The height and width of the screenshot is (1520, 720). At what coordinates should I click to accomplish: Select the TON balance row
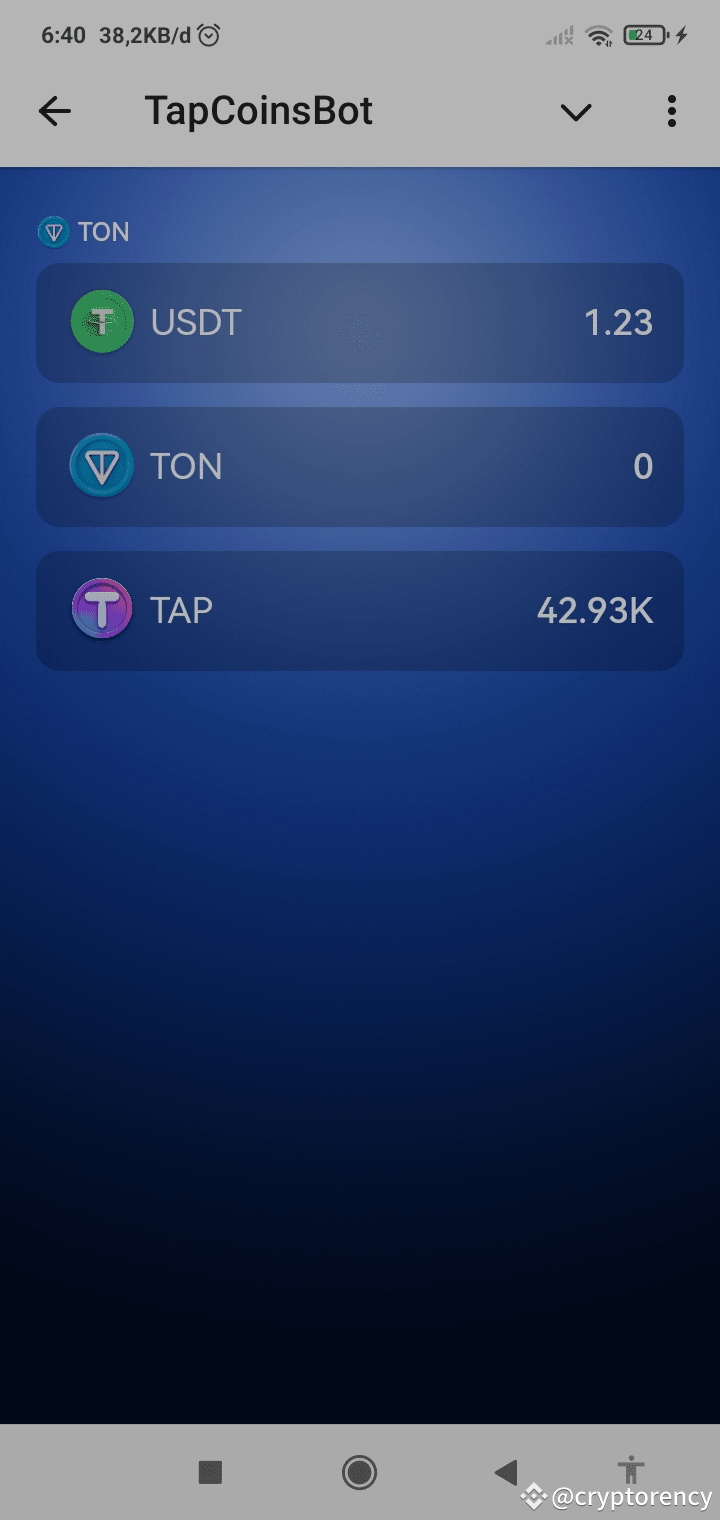click(x=360, y=467)
